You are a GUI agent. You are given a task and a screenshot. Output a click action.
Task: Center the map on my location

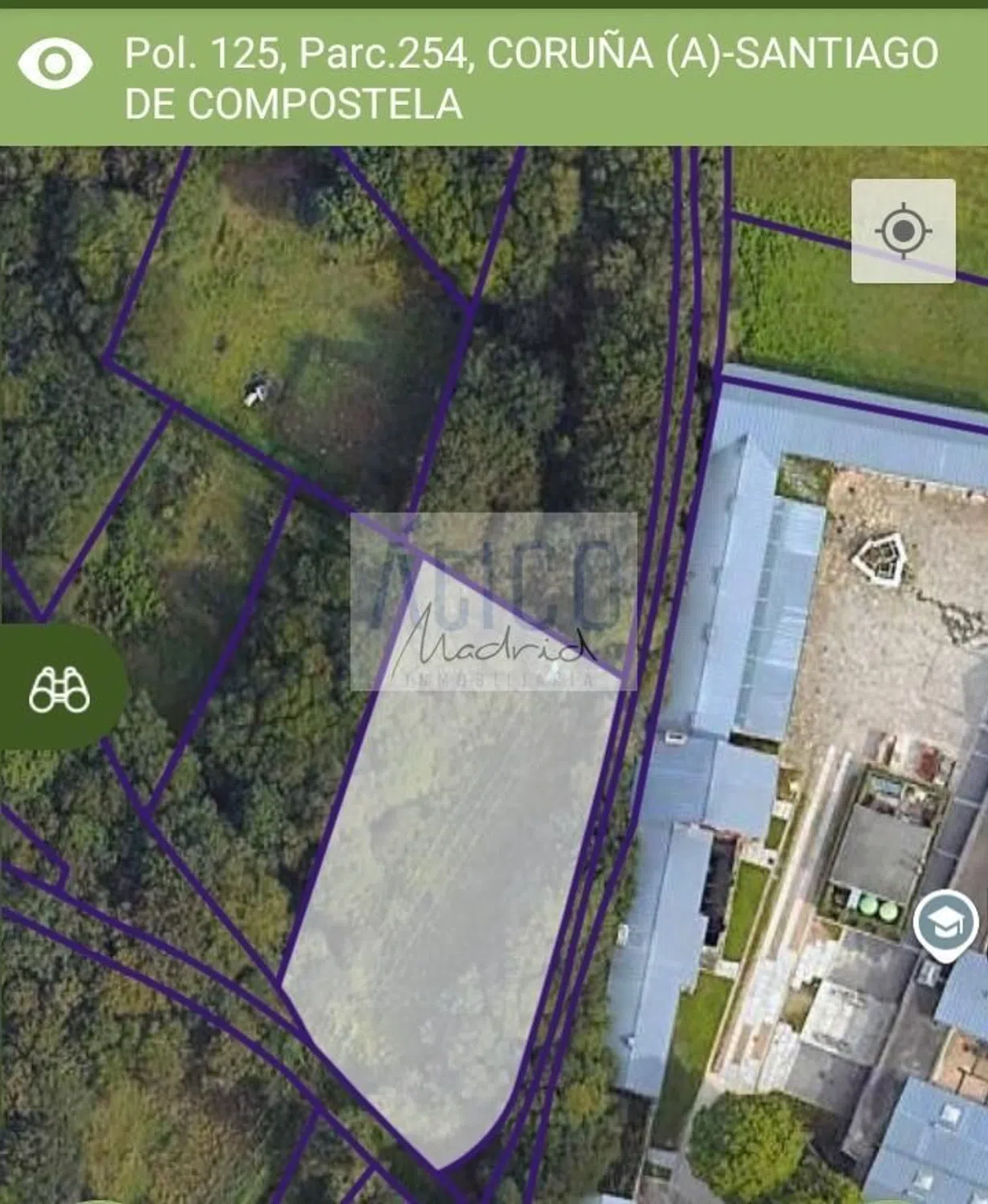click(903, 231)
